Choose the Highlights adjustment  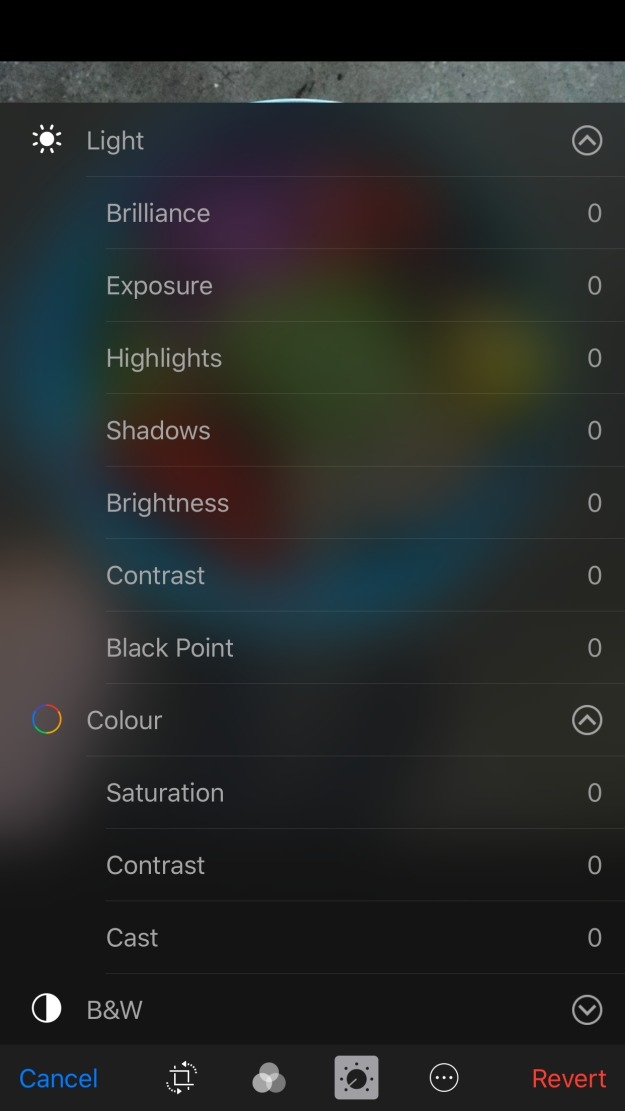point(164,358)
